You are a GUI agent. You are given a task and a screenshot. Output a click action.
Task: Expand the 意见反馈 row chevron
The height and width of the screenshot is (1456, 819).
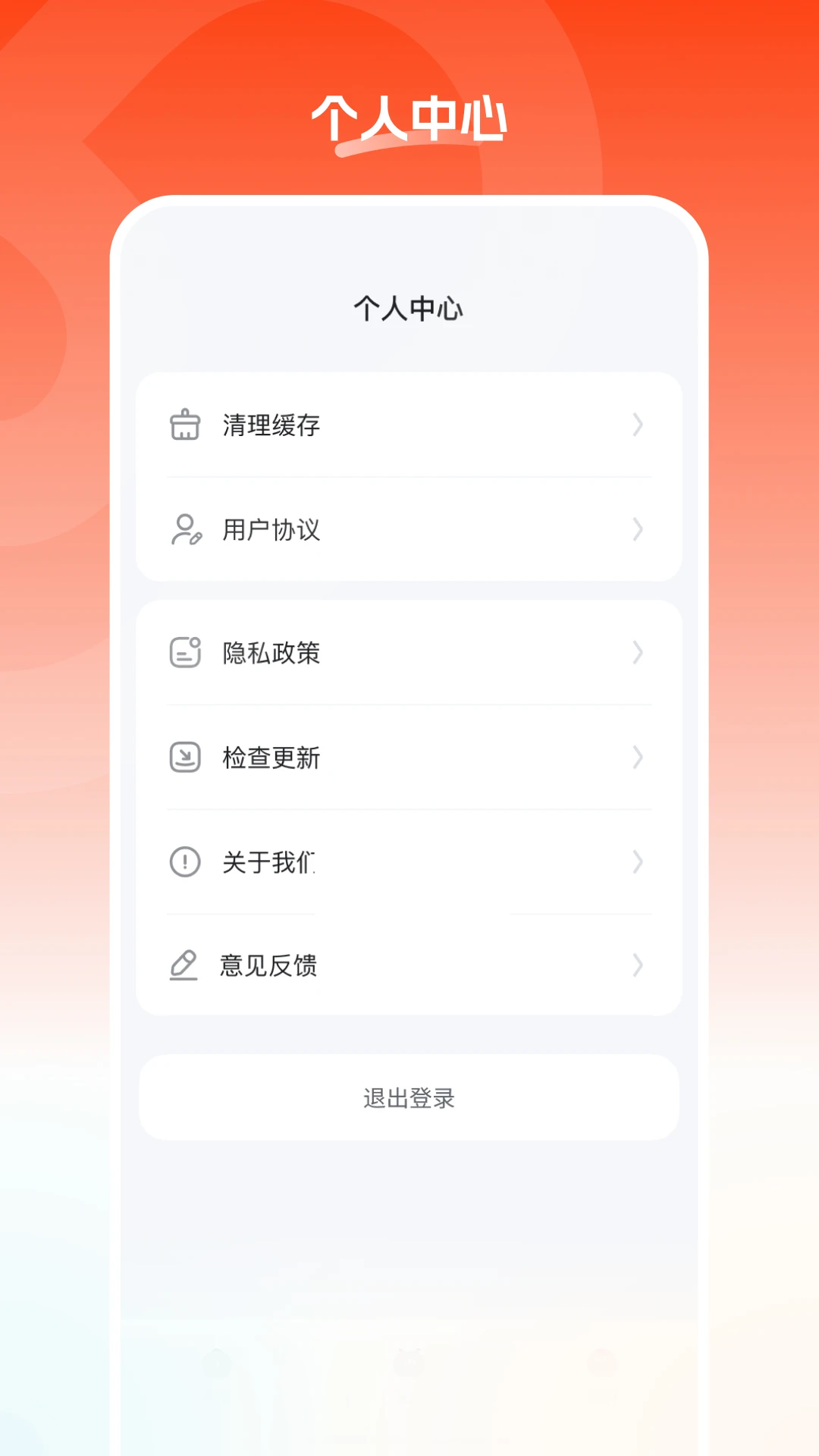[x=638, y=966]
